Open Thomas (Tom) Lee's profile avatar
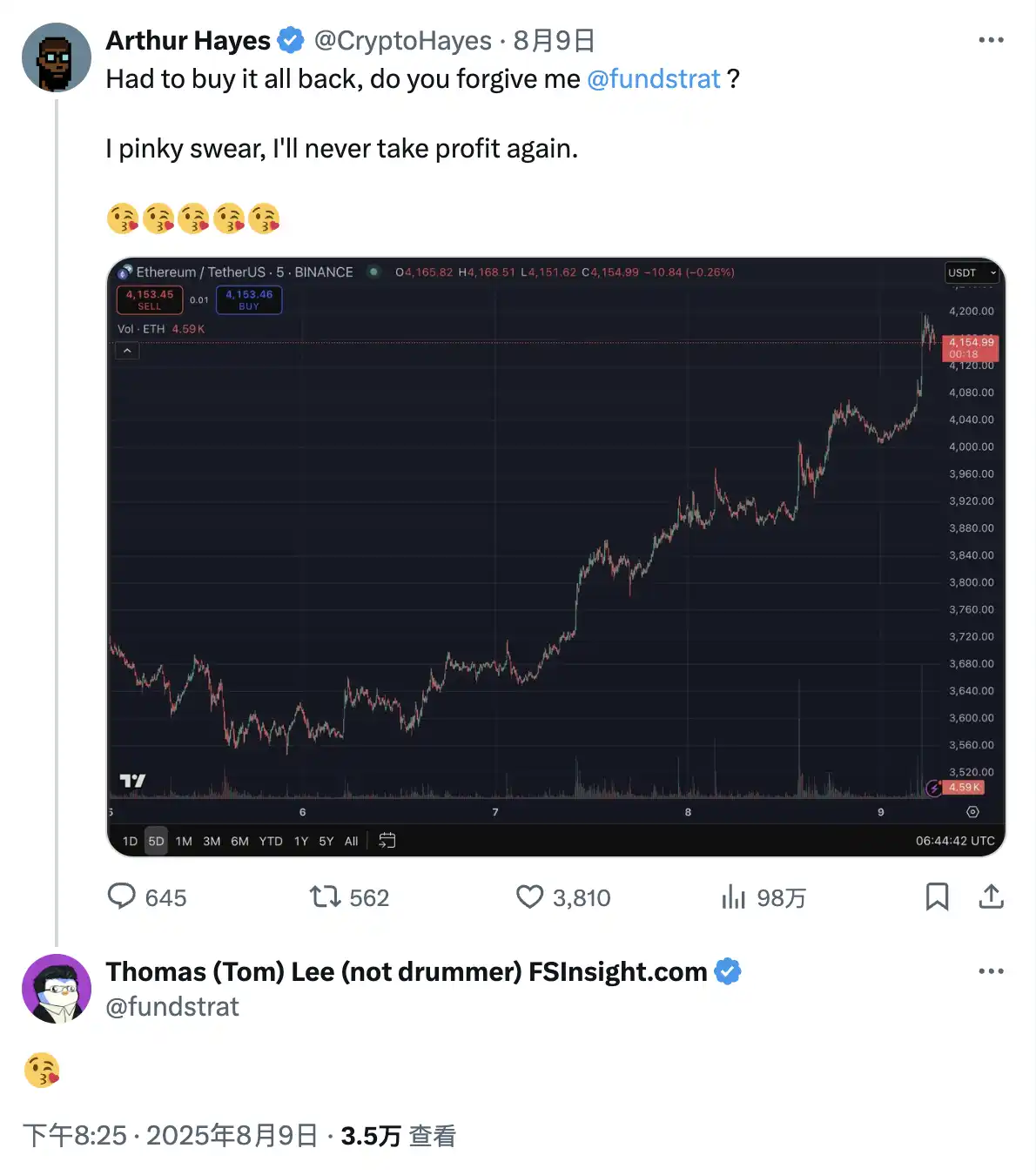The image size is (1036, 1175). [56, 989]
